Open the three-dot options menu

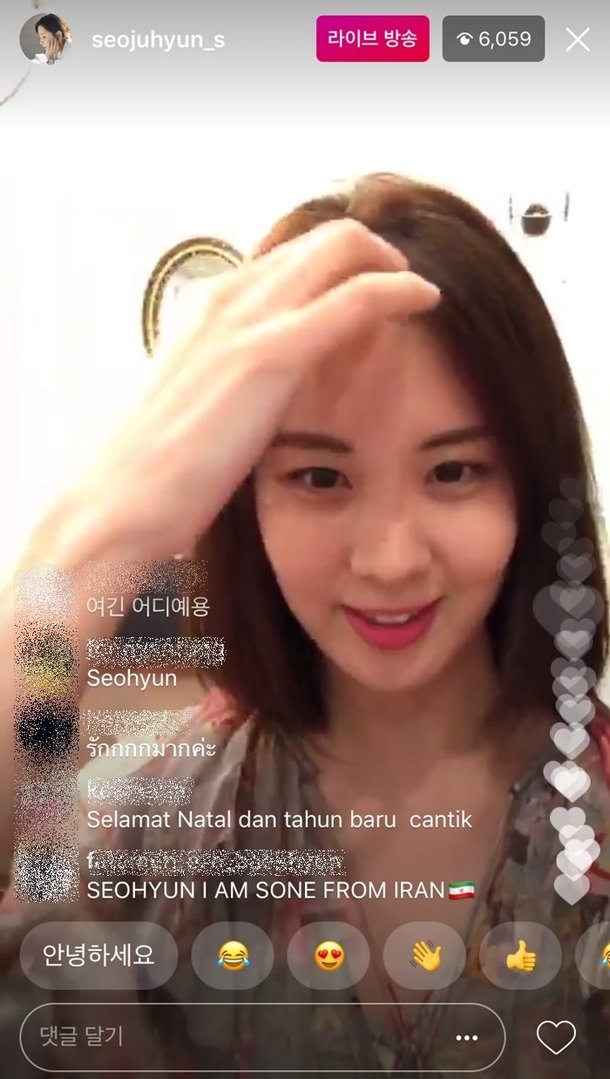tap(466, 1037)
